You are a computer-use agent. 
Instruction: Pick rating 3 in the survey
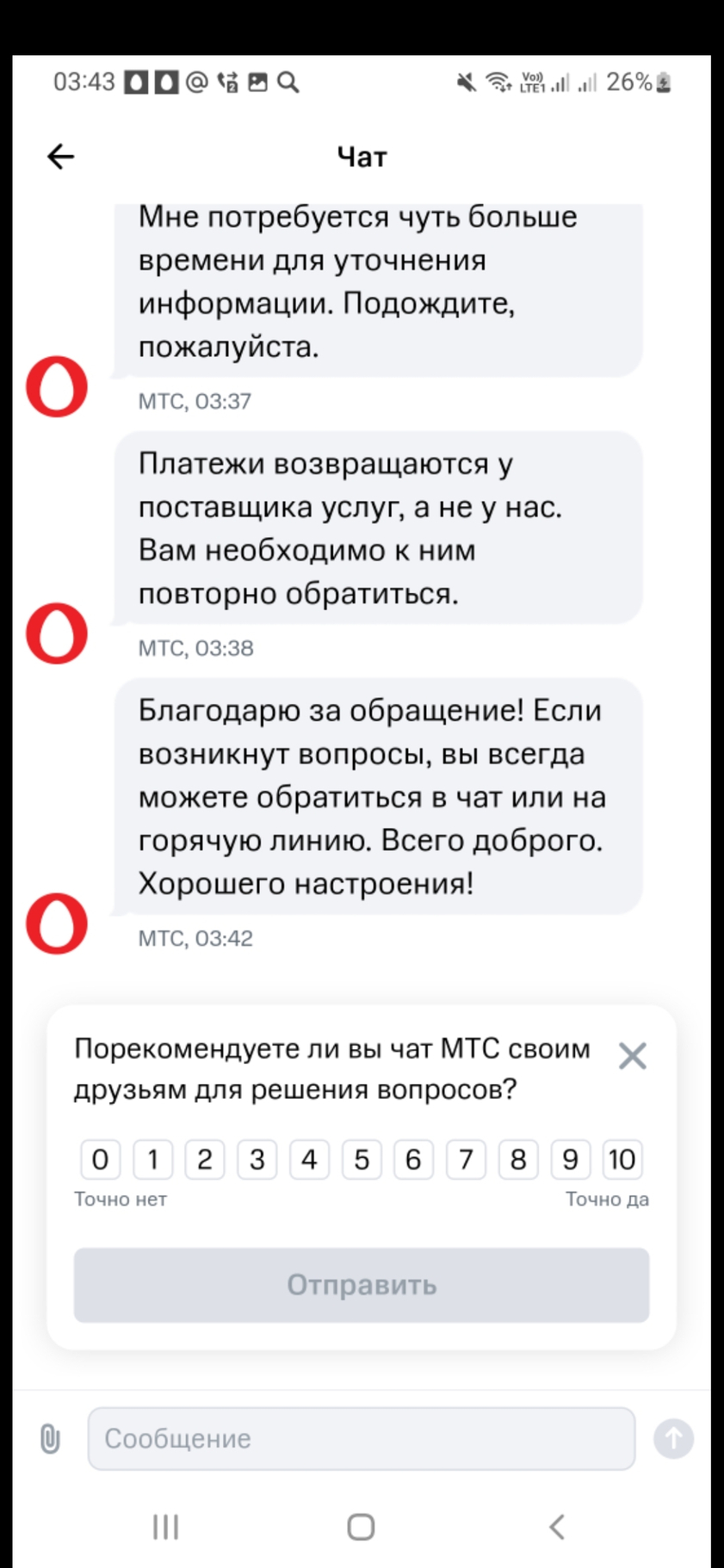point(257,1159)
